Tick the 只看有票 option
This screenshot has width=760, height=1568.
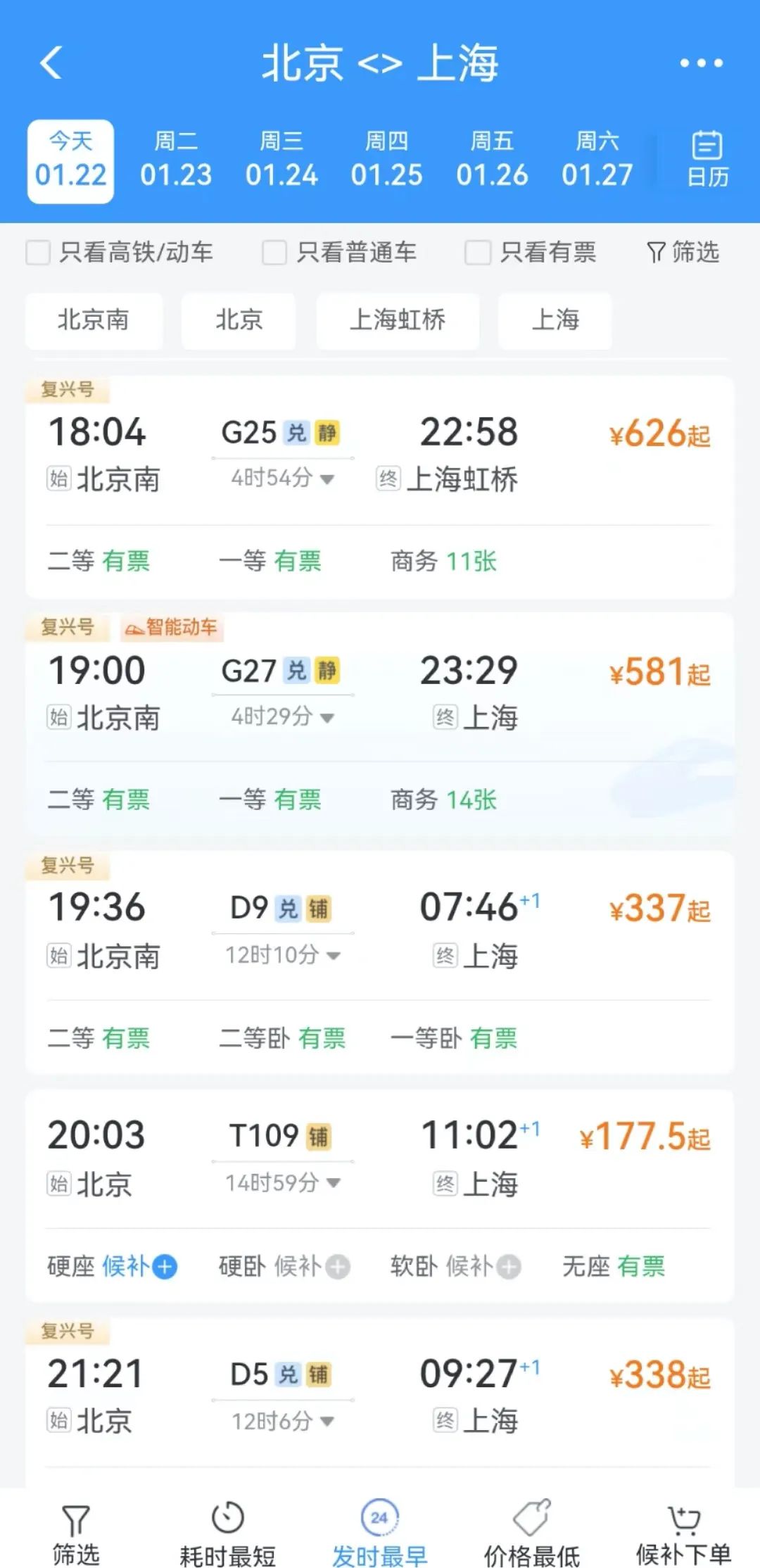pos(478,253)
